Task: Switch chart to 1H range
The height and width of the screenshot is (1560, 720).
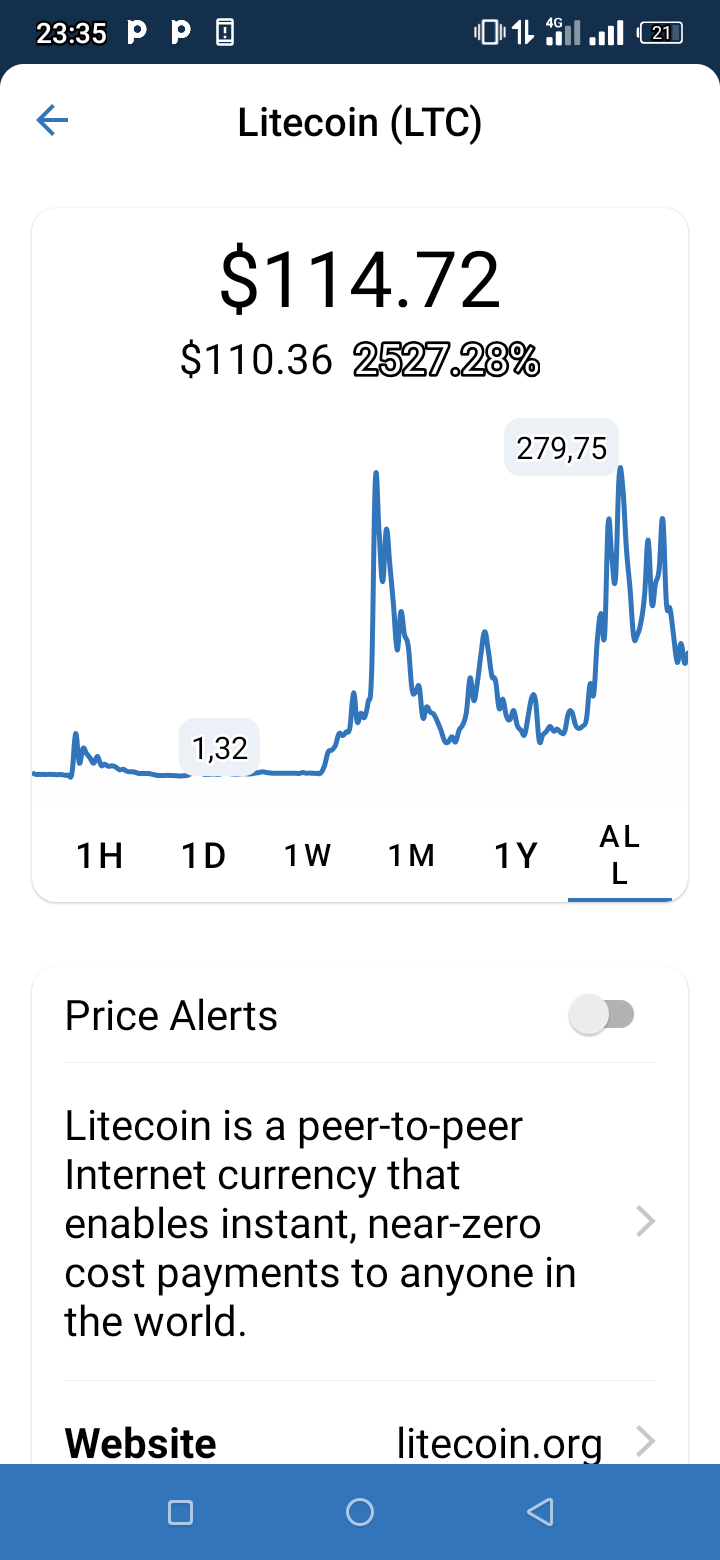Action: pos(100,856)
